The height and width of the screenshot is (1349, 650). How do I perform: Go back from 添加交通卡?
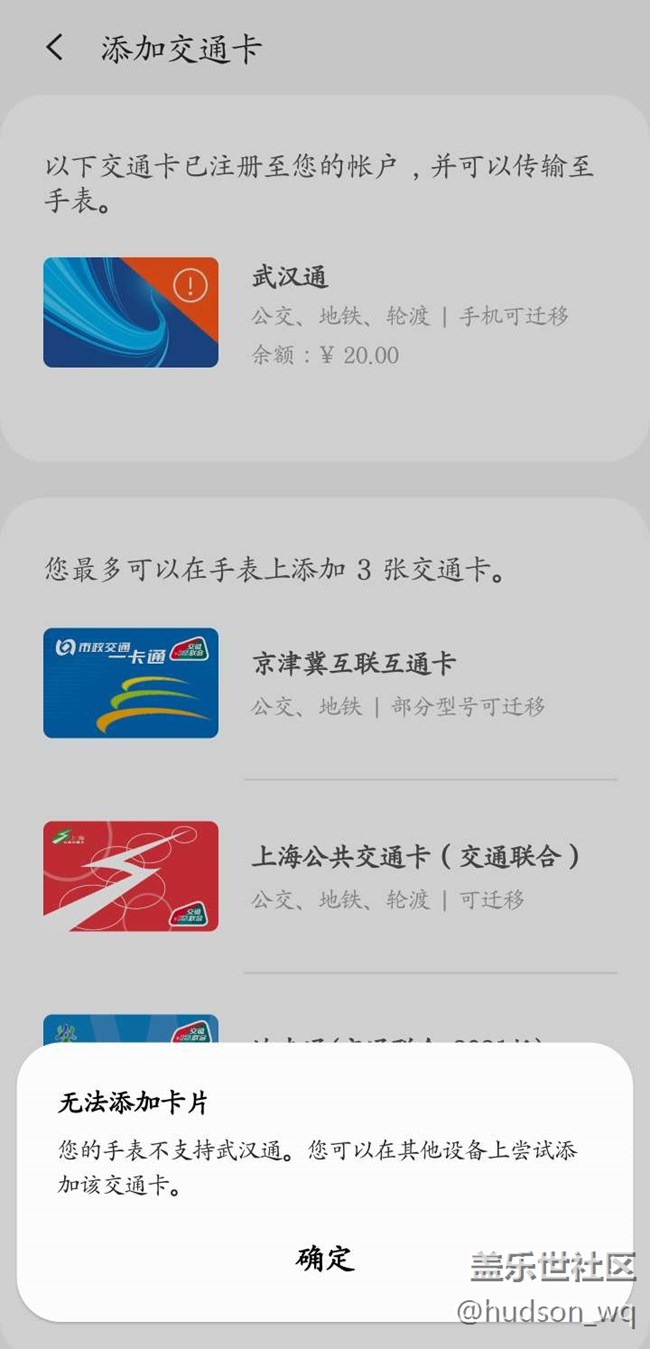[x=55, y=48]
